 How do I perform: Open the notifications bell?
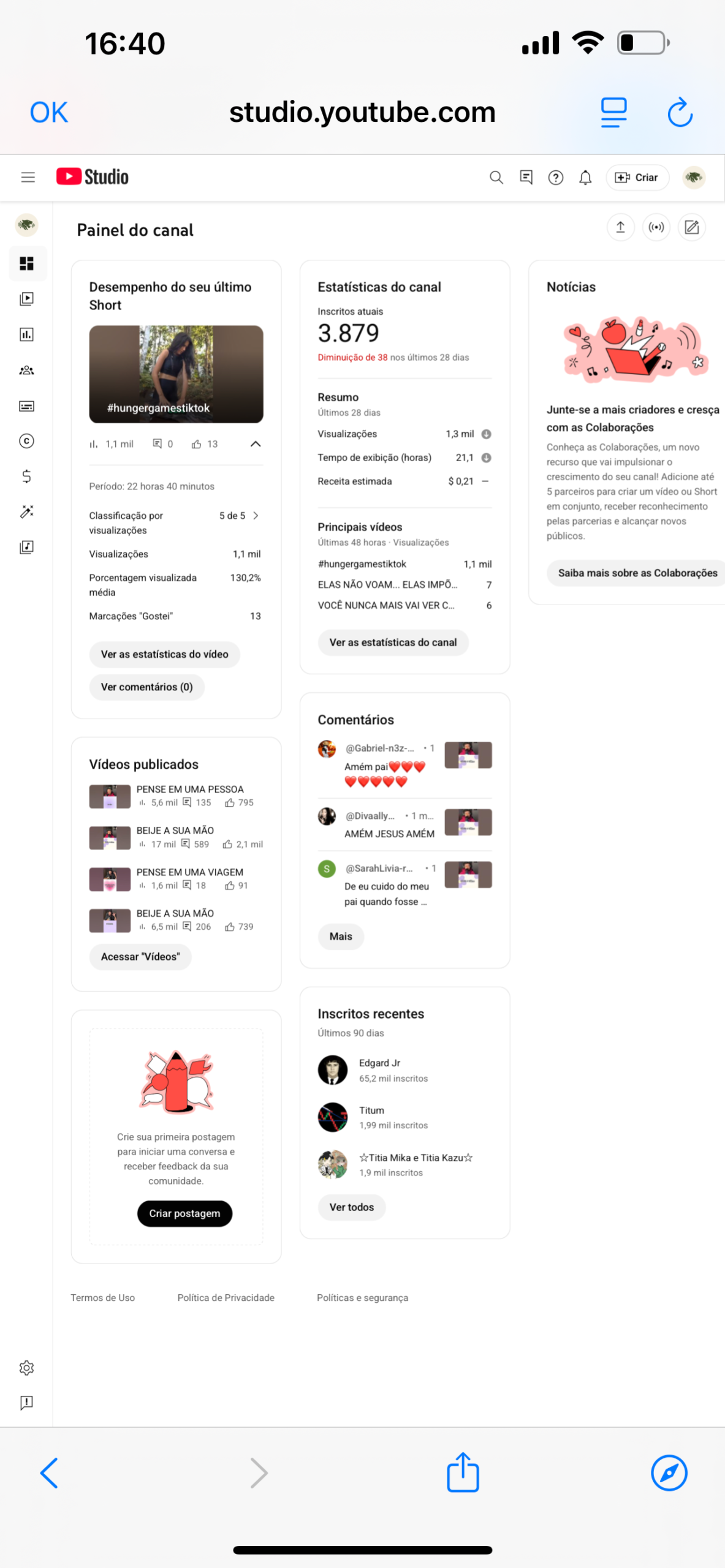pos(585,178)
